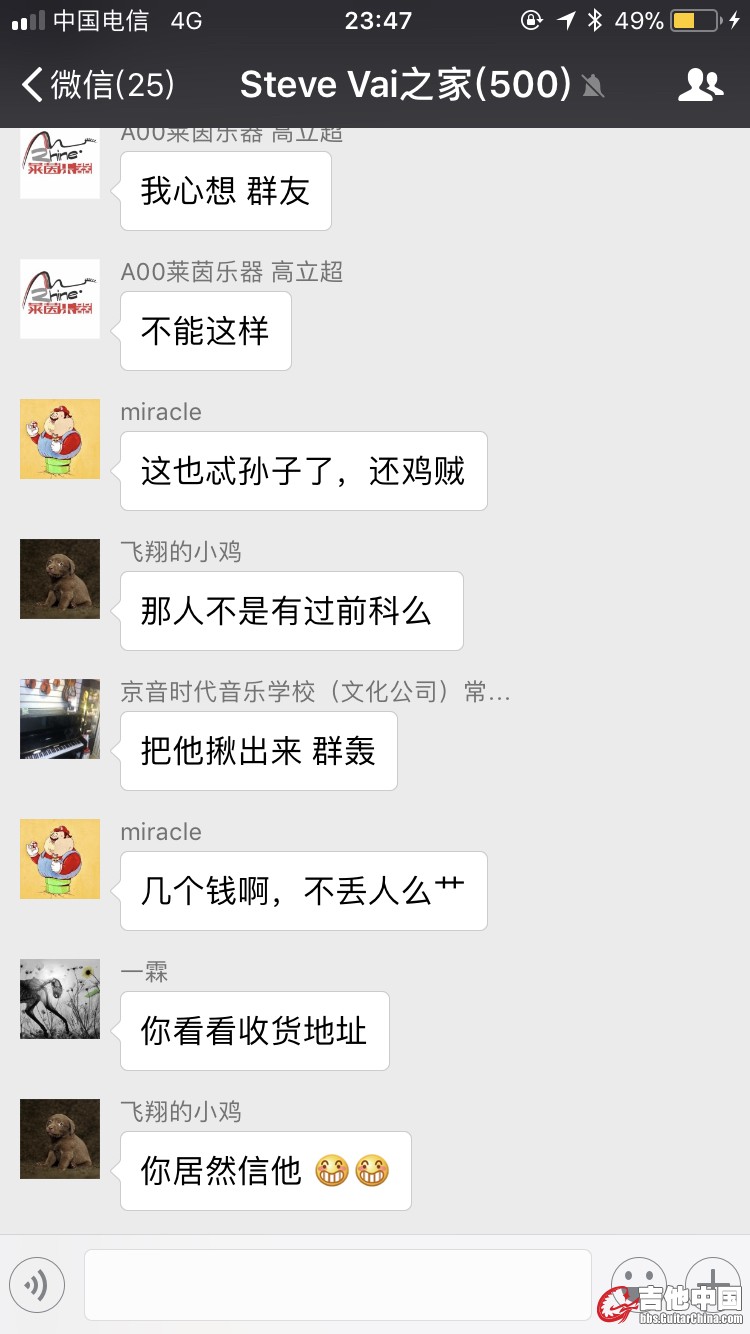750x1334 pixels.
Task: Open the avatar of 京音时代音乐学校
Action: click(x=60, y=719)
